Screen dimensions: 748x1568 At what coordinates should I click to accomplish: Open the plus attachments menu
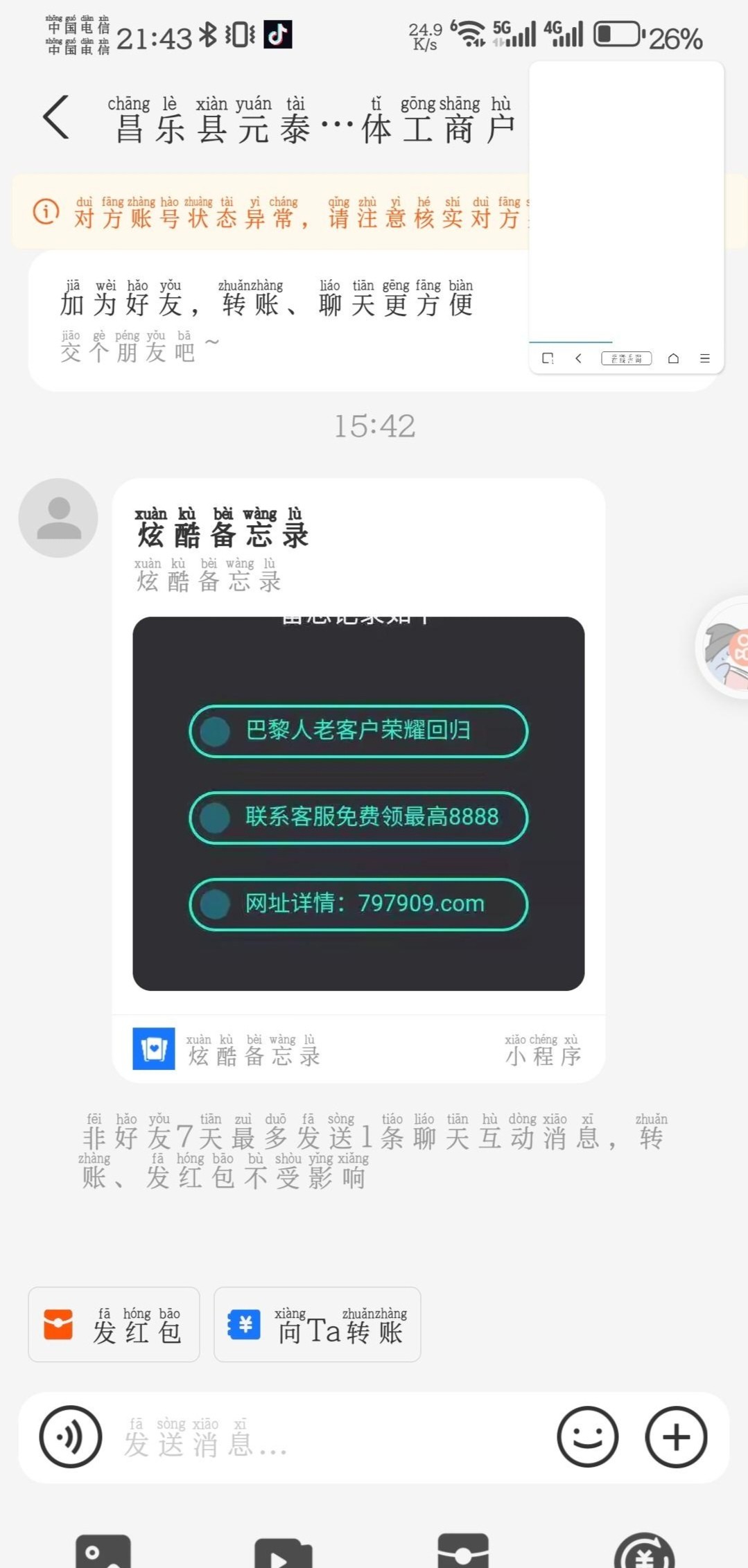coord(676,1437)
